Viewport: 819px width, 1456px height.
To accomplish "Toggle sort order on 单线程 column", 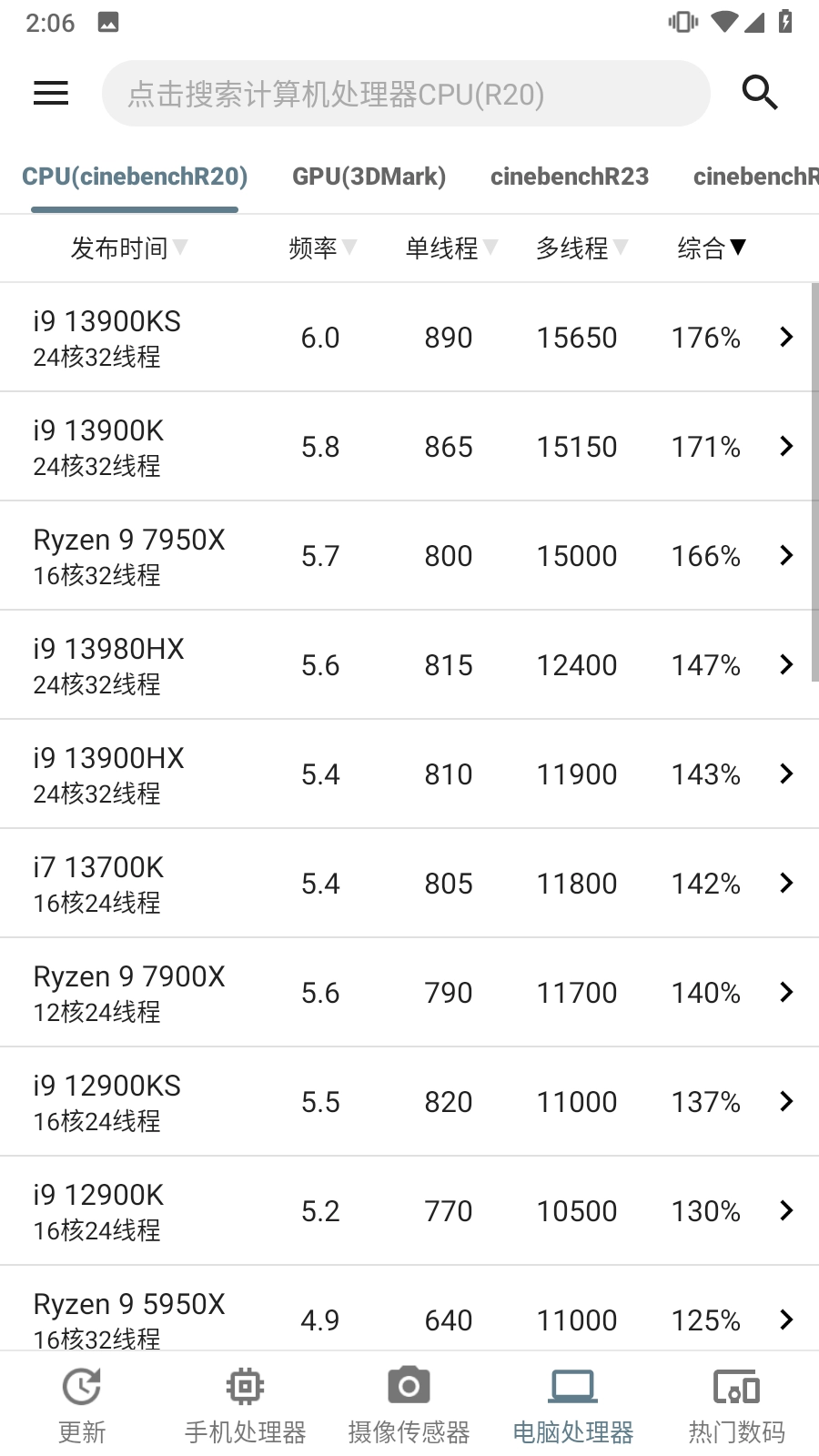I will [492, 247].
